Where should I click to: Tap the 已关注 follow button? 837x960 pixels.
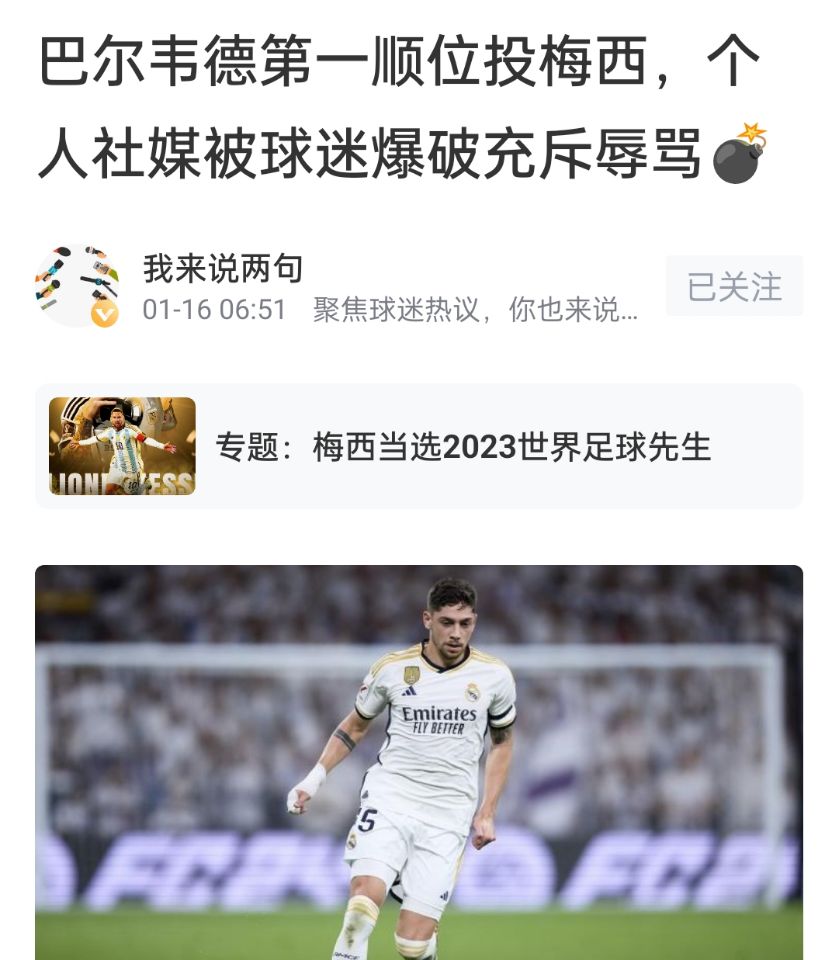pyautogui.click(x=734, y=286)
